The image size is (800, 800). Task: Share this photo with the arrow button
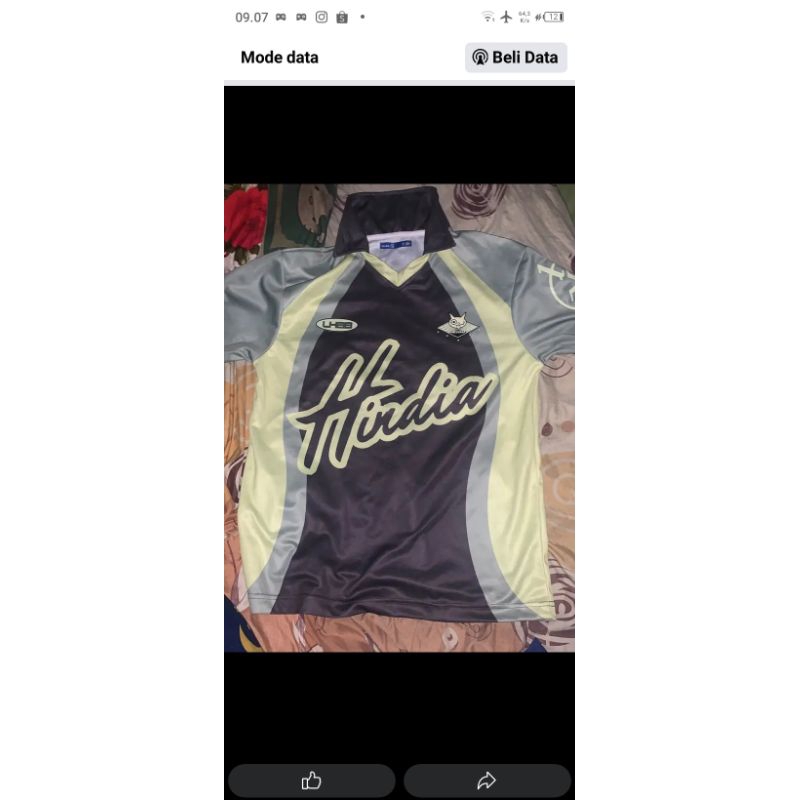[x=487, y=780]
